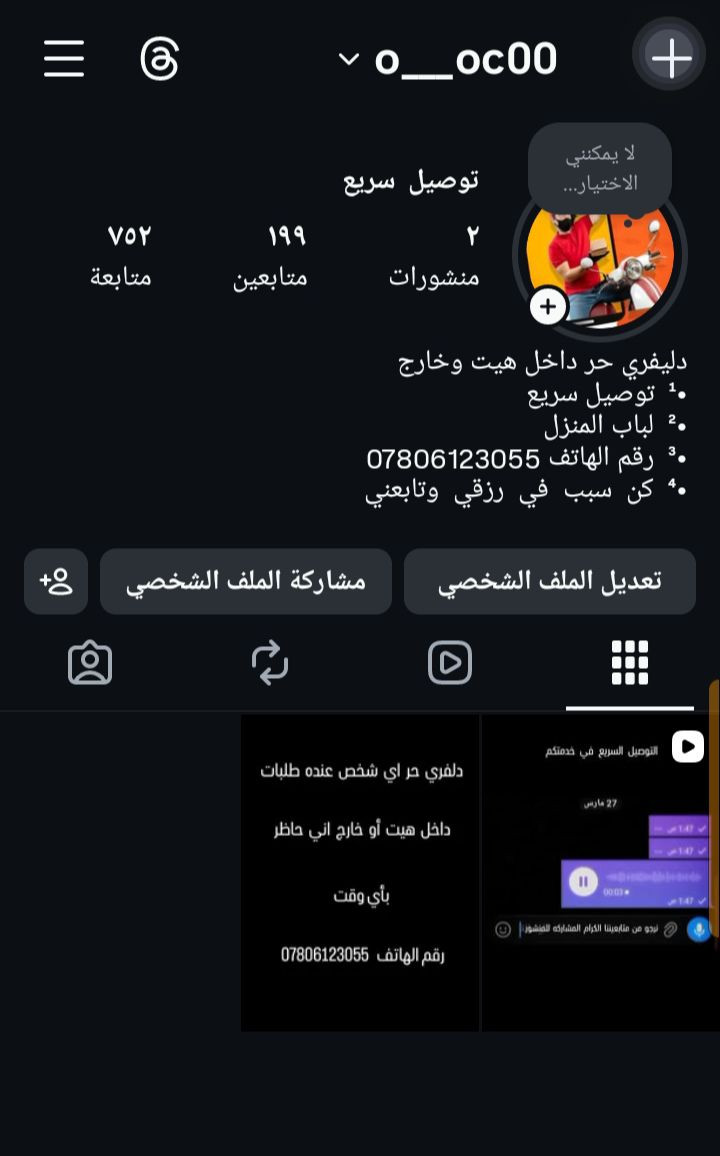The width and height of the screenshot is (720, 1156).
Task: Switch to the tagged photos tab
Action: pyautogui.click(x=90, y=663)
